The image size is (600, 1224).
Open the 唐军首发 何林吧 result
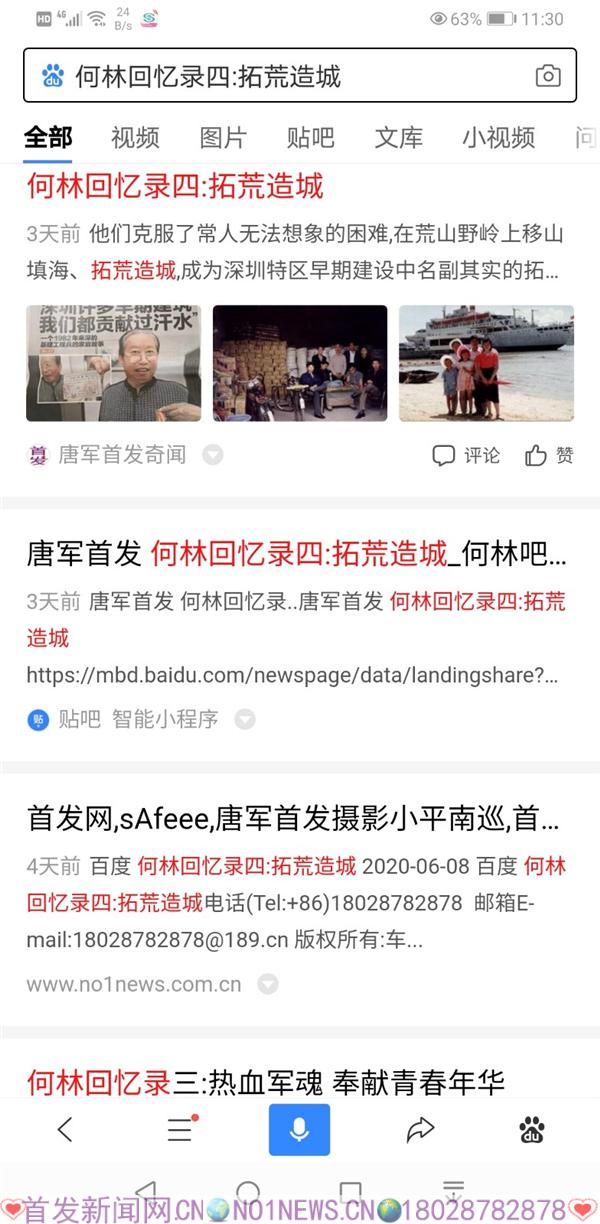296,555
